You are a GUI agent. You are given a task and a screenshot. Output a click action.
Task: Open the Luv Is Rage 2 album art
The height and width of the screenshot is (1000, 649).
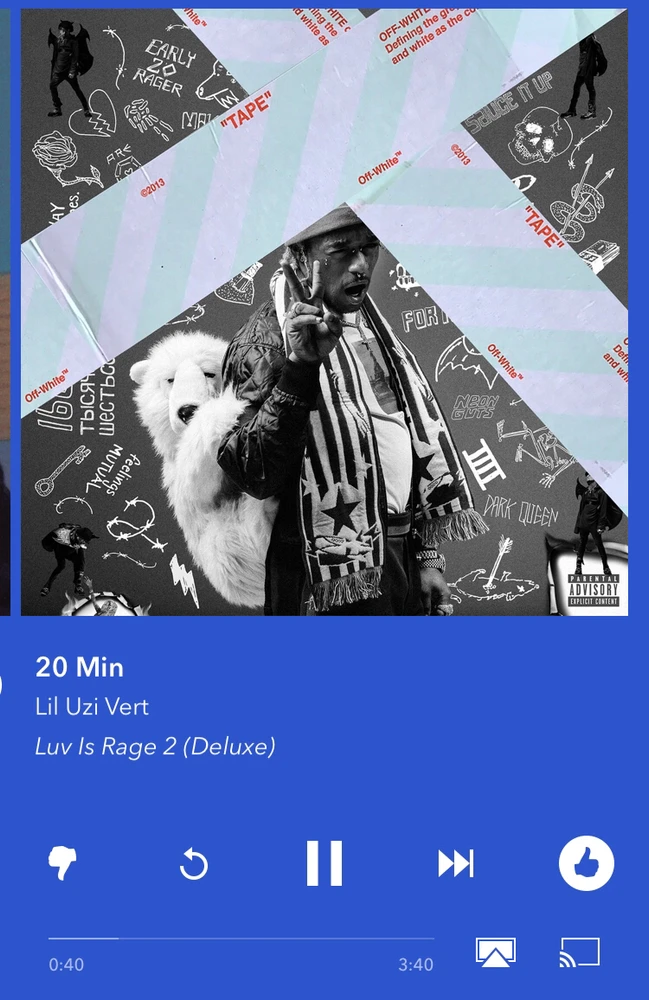pyautogui.click(x=324, y=312)
